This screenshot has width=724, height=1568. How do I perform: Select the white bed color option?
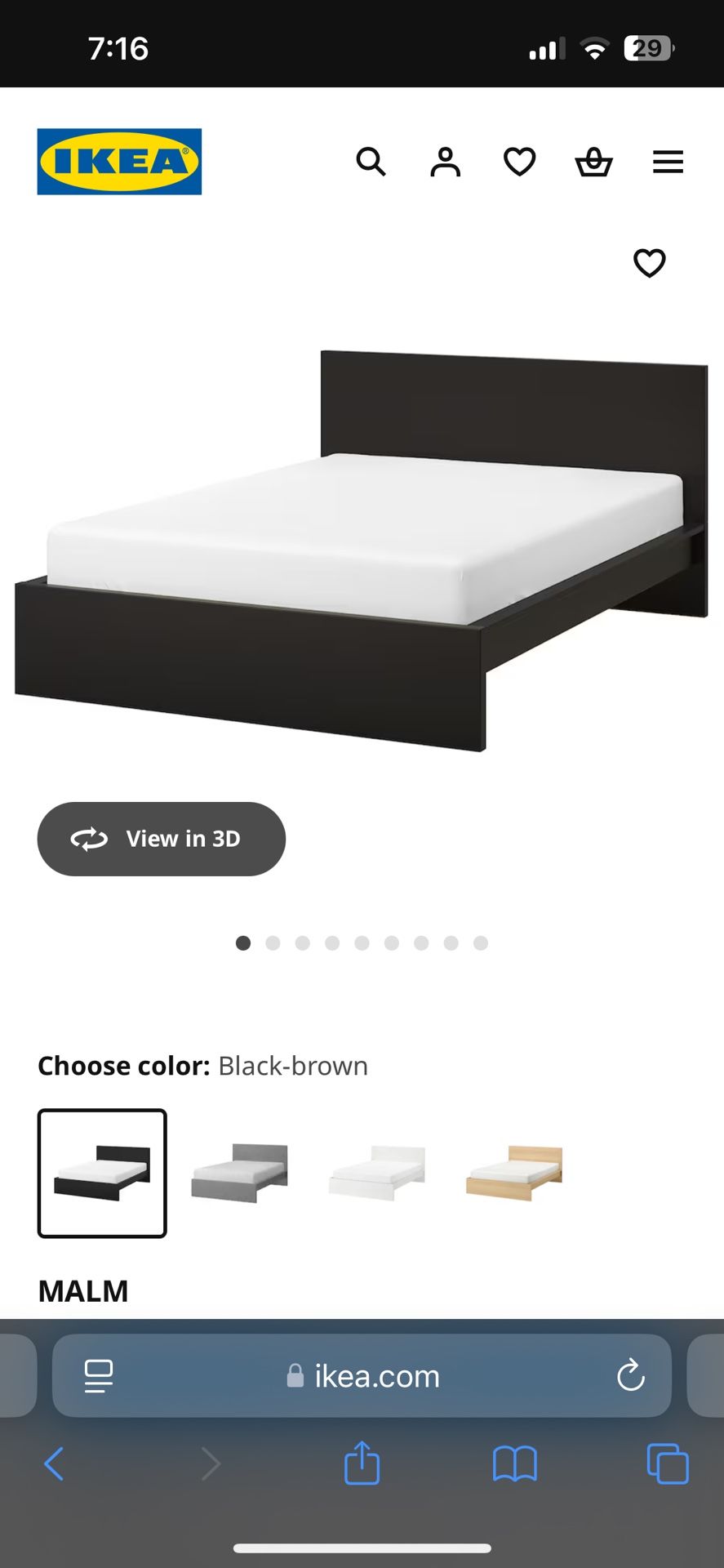coord(376,1174)
